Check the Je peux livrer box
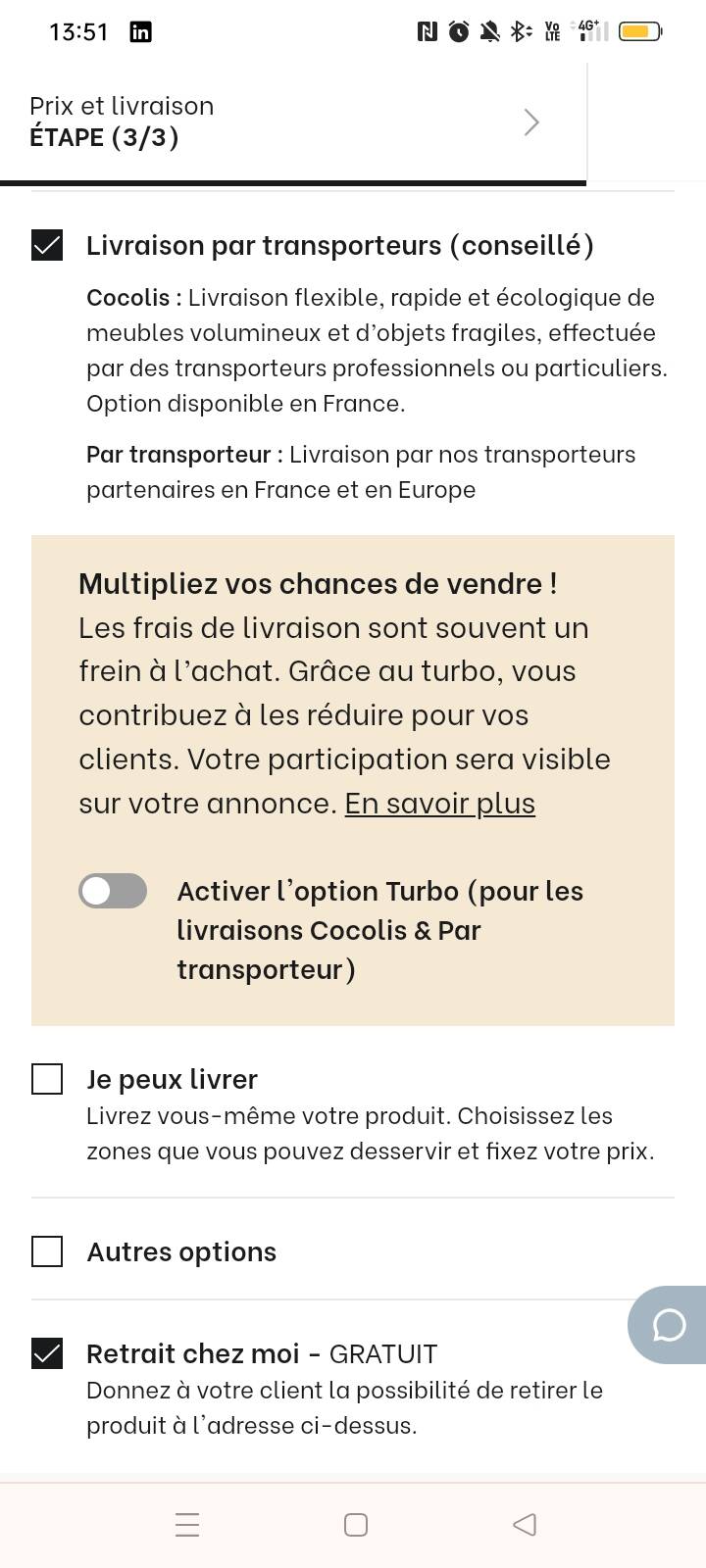Screen dimensions: 706x1568 [47, 1079]
